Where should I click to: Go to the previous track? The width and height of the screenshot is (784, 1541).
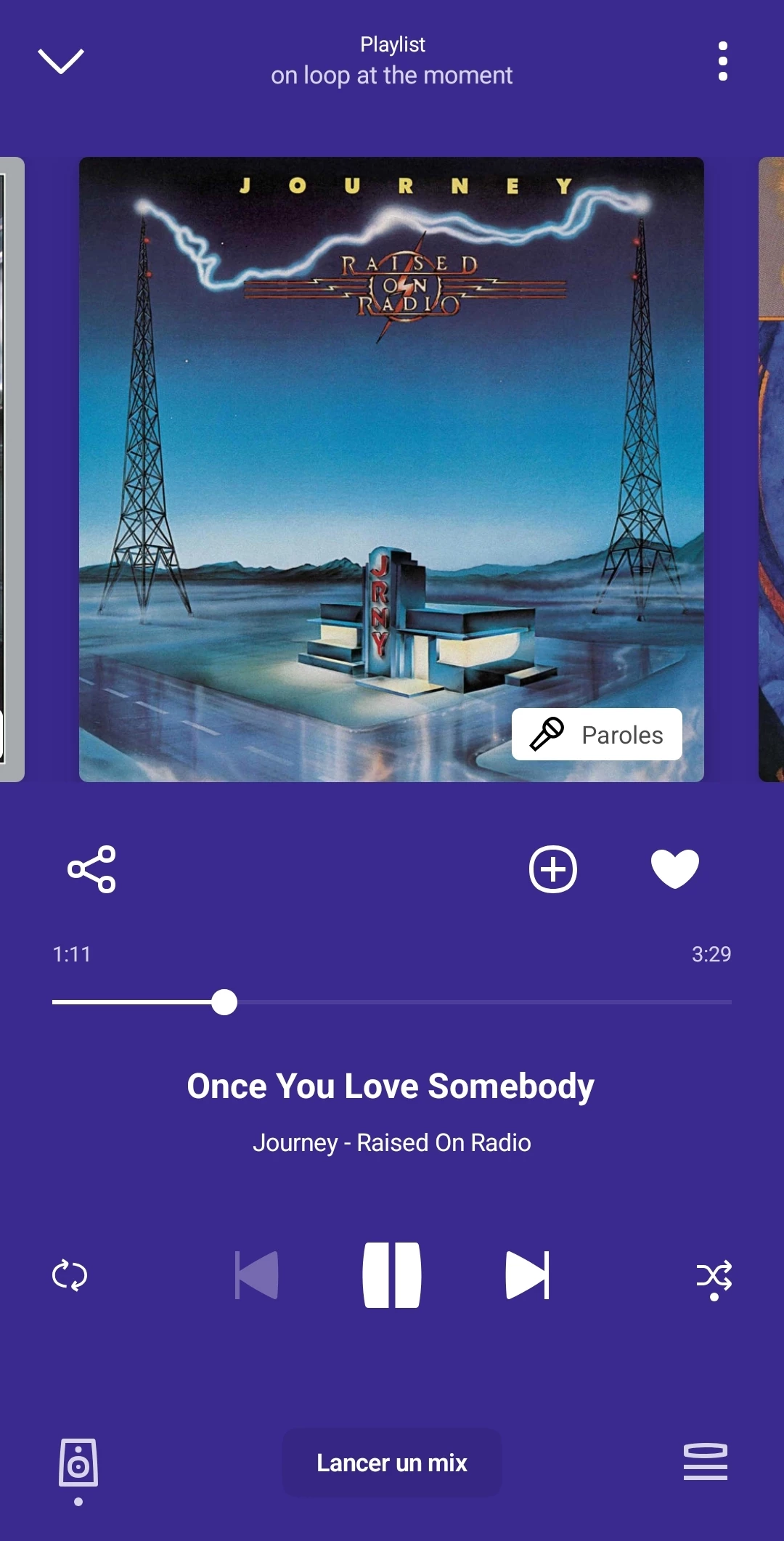[x=257, y=1275]
